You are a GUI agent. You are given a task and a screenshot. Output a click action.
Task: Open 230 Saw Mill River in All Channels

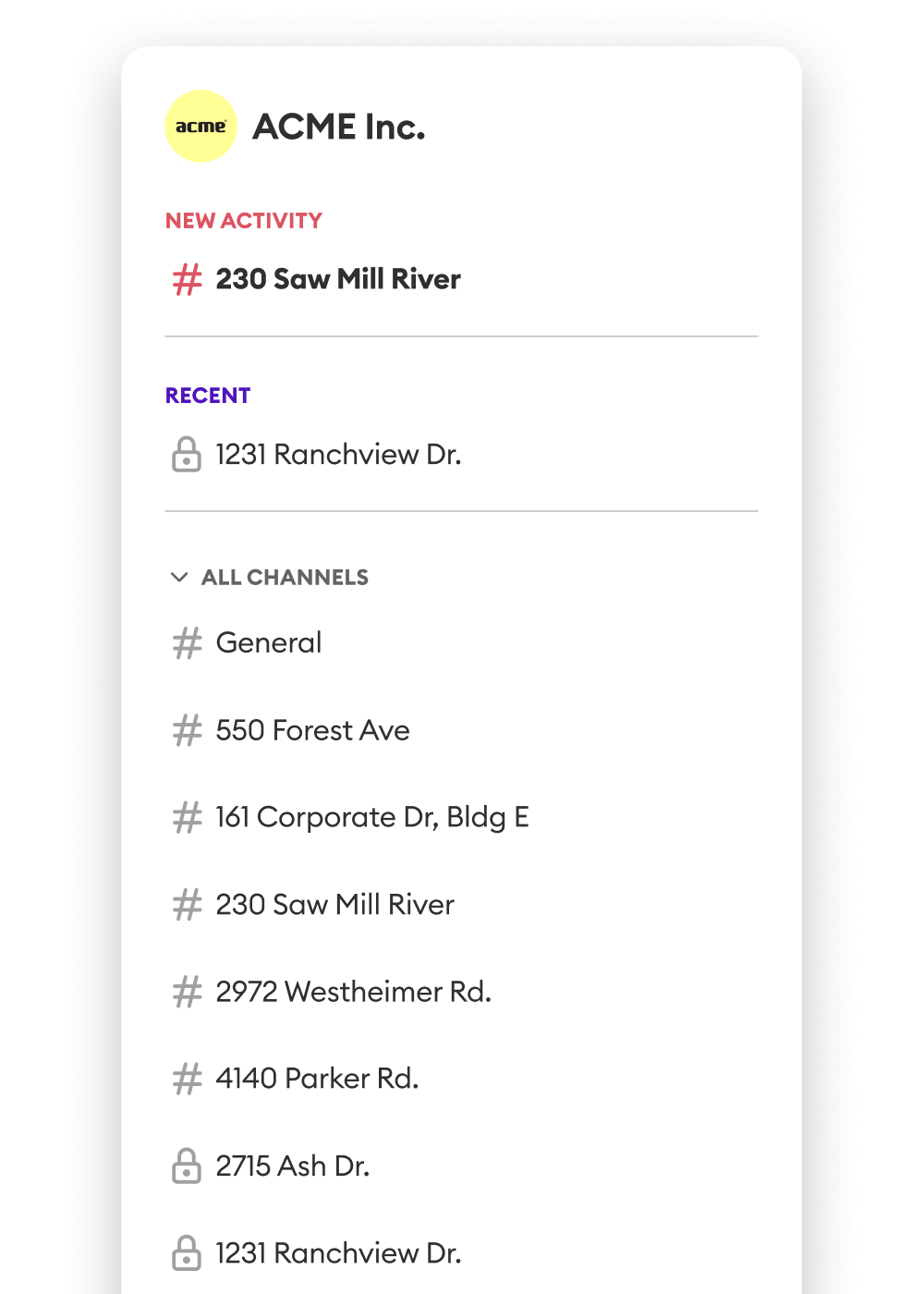coord(334,904)
